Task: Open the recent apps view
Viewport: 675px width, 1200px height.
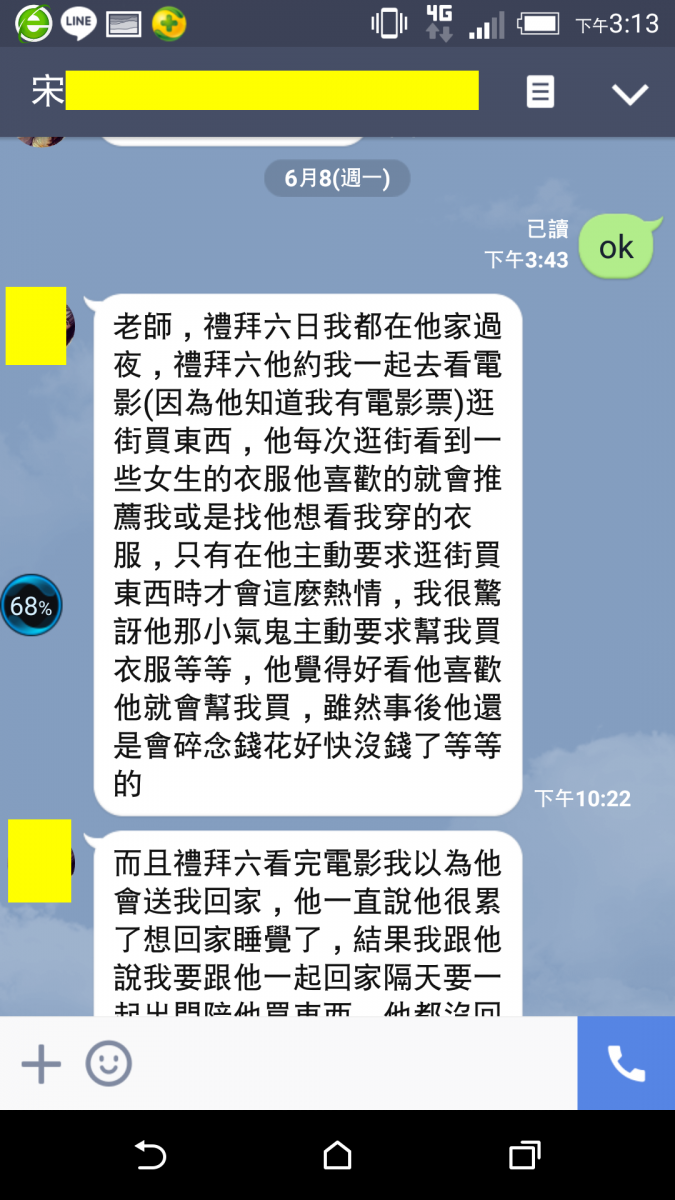Action: (x=524, y=1156)
